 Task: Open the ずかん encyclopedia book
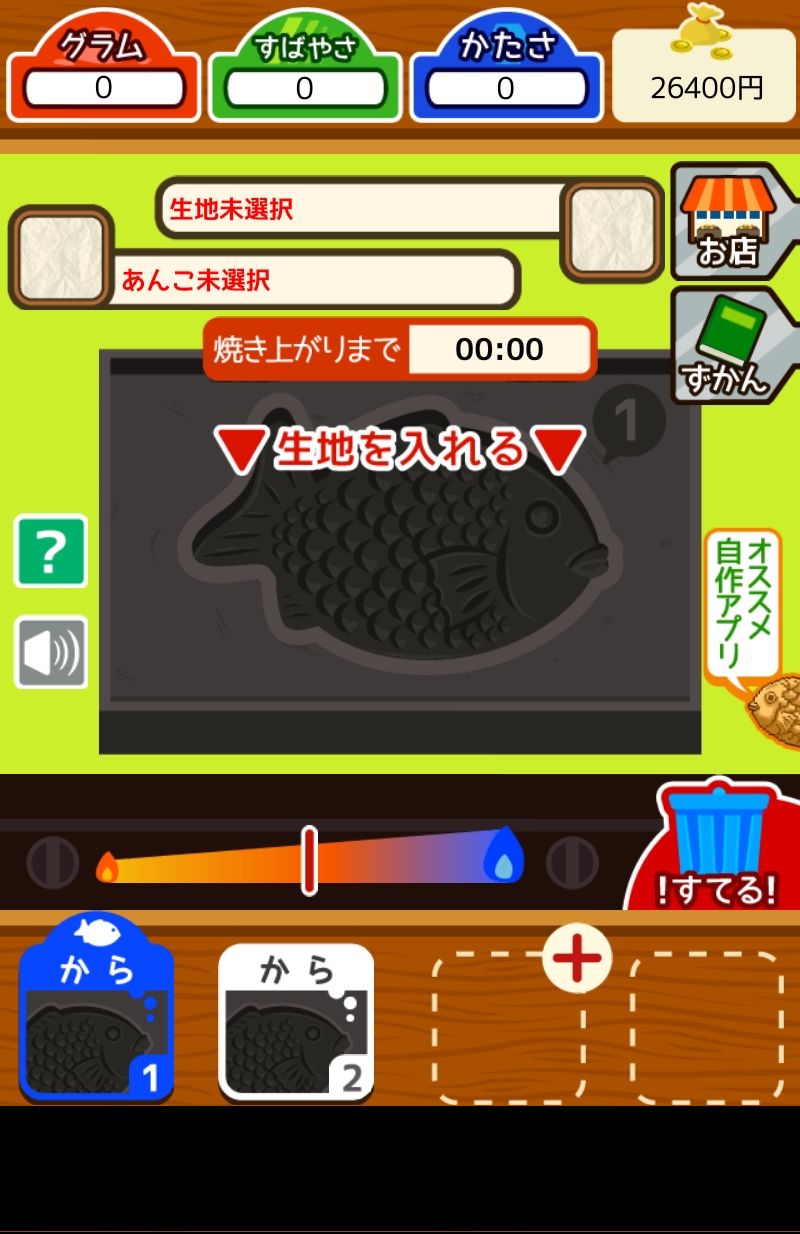[728, 345]
